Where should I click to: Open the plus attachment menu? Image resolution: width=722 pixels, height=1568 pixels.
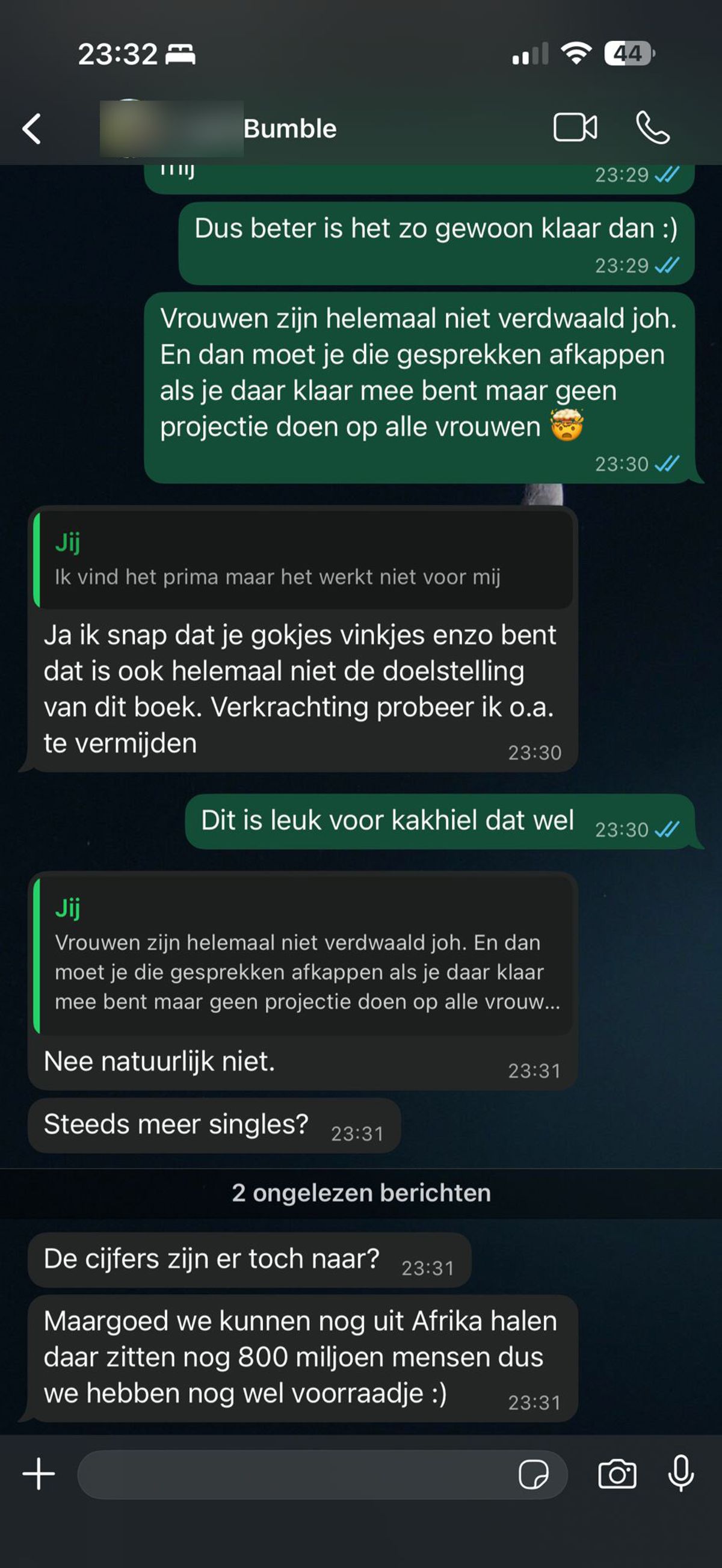coord(39,1474)
